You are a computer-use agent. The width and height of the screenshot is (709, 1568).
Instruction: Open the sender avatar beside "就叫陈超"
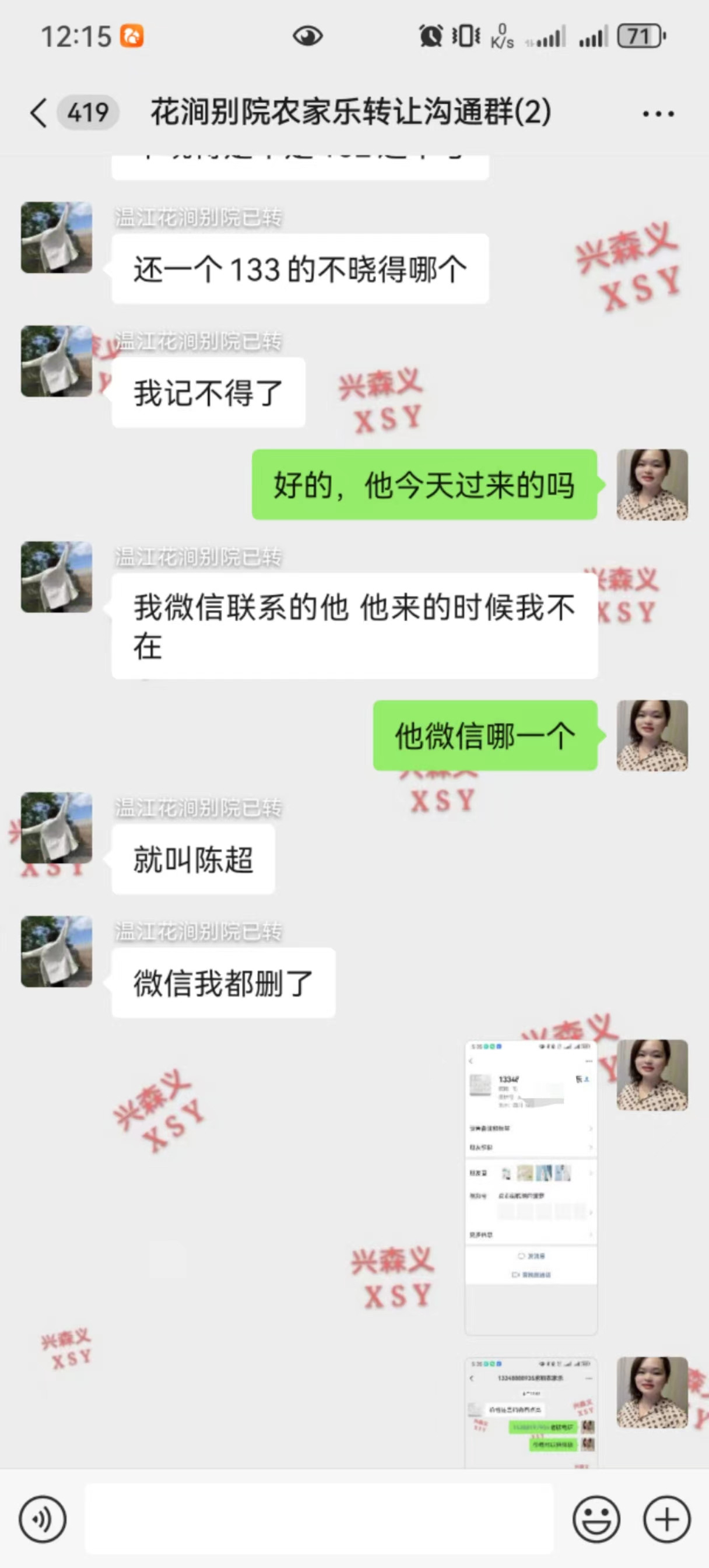point(57,828)
